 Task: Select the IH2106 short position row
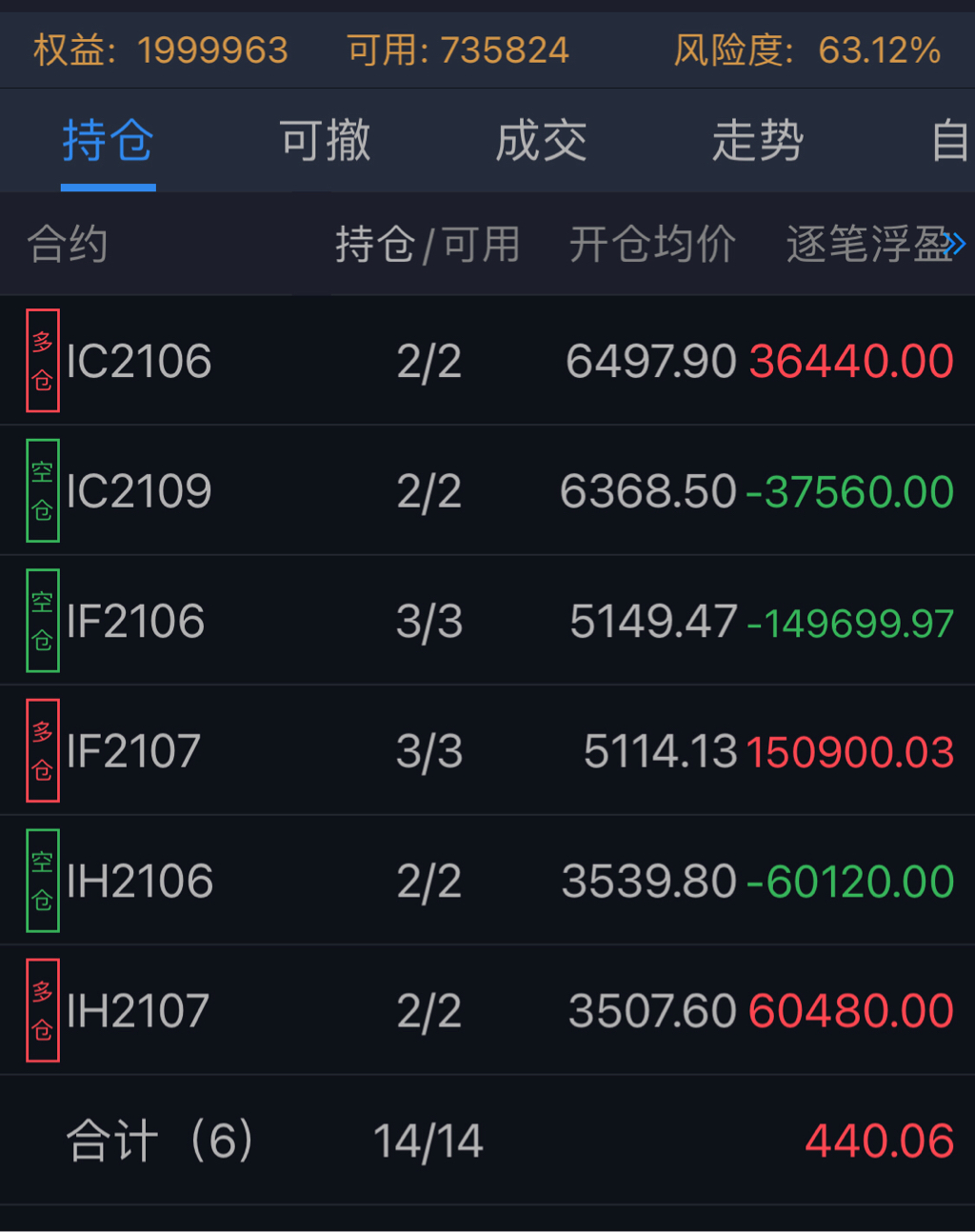pos(487,881)
